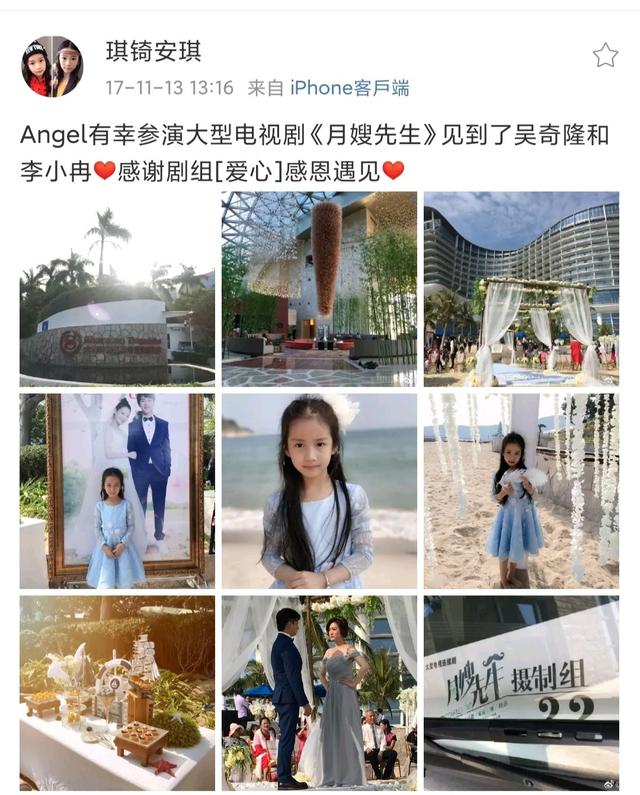View the 月嫂先生 摄制组 car sign photo
The height and width of the screenshot is (795, 640).
pyautogui.click(x=521, y=692)
